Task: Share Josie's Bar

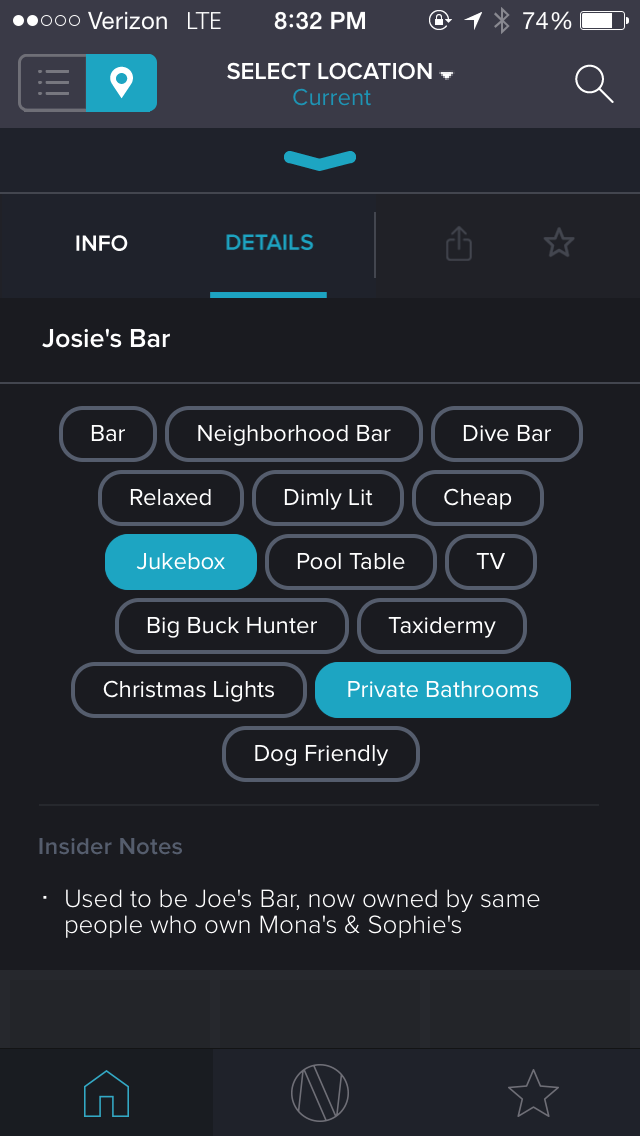Action: point(458,243)
